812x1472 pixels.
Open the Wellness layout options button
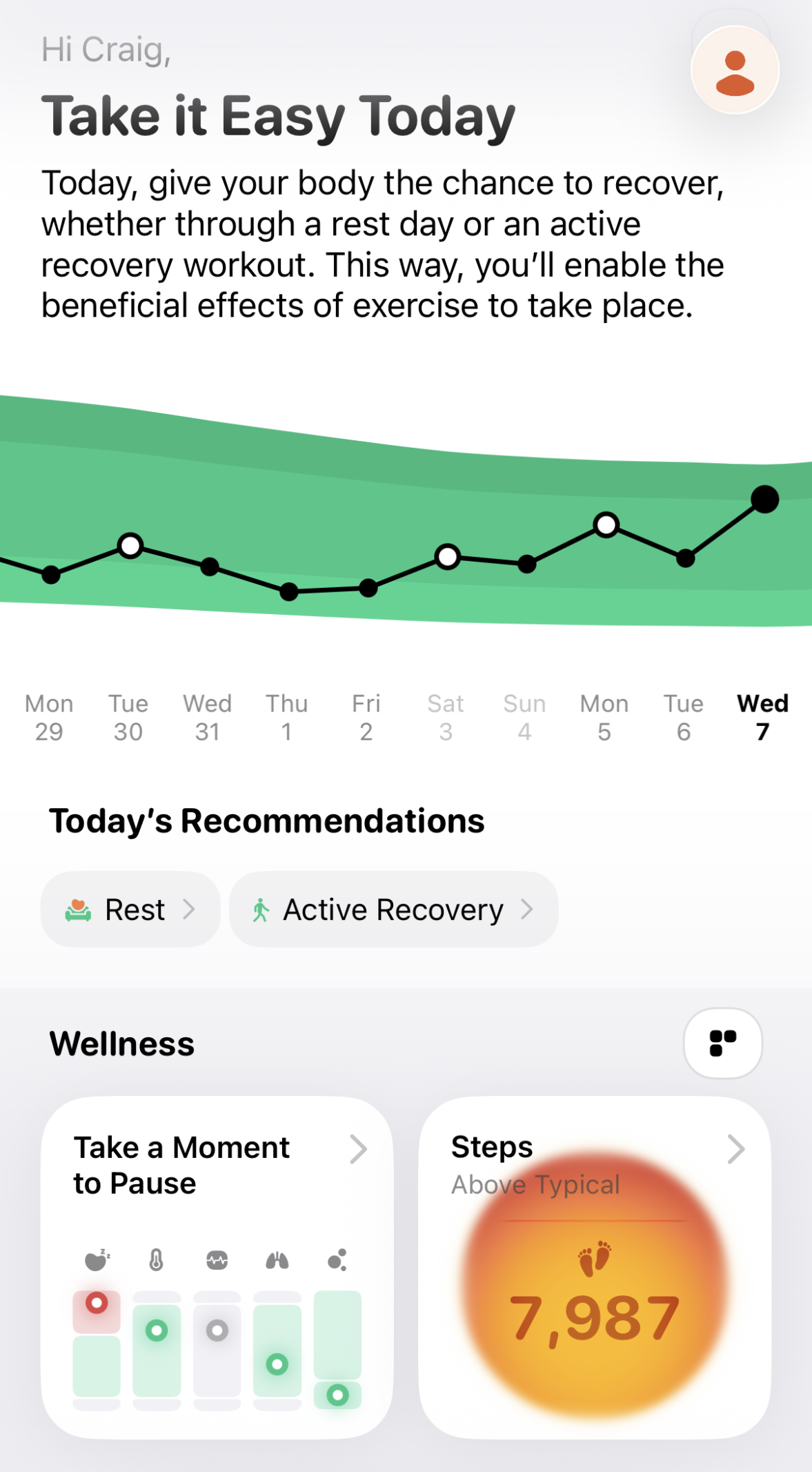[x=722, y=1043]
